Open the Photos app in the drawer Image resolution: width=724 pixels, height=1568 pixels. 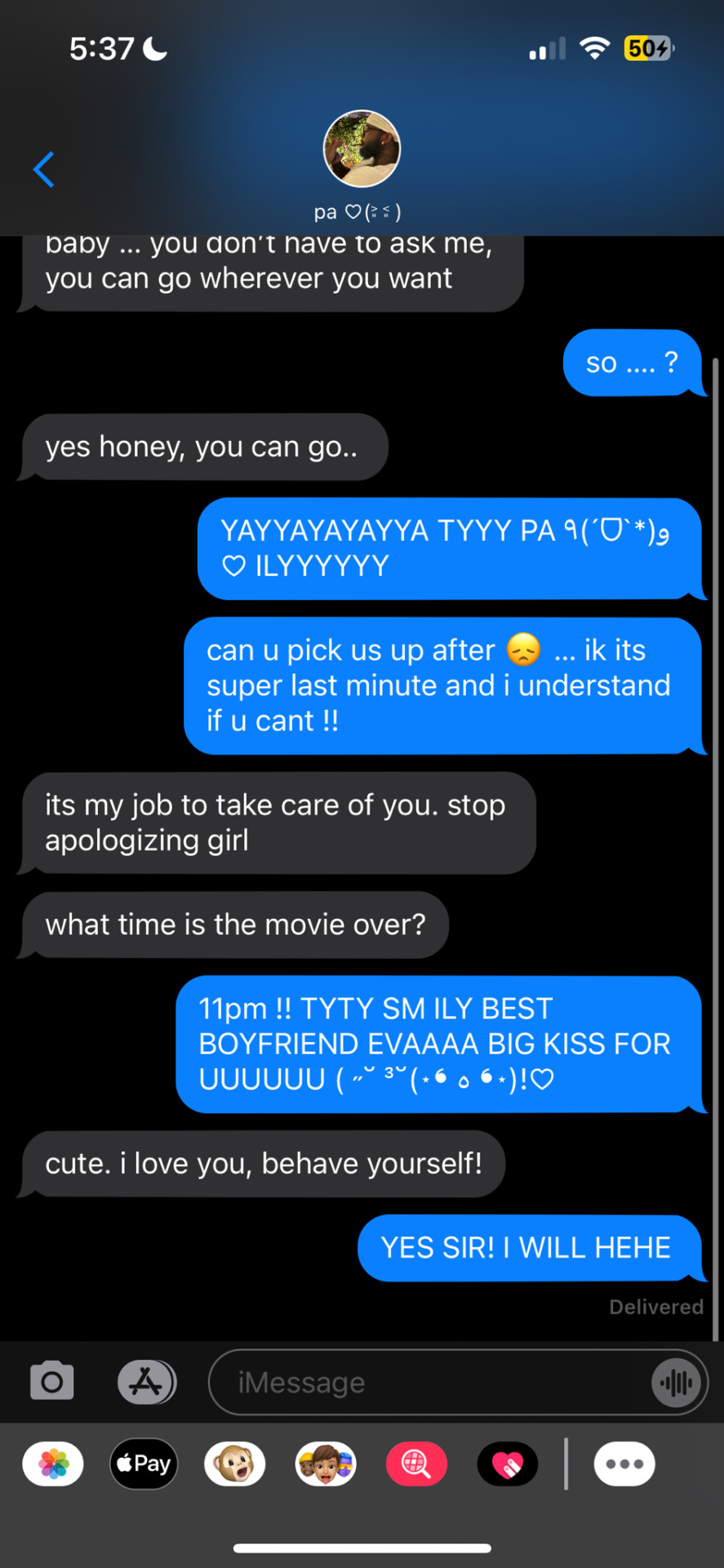pos(53,1464)
